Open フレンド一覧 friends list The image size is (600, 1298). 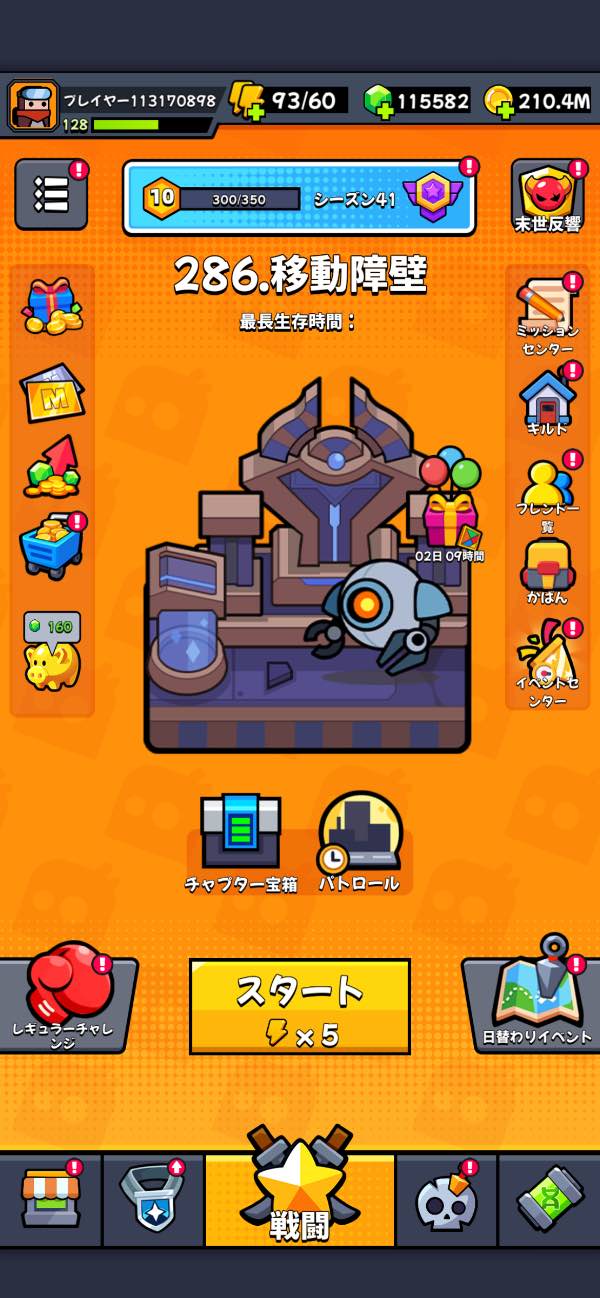(x=547, y=488)
